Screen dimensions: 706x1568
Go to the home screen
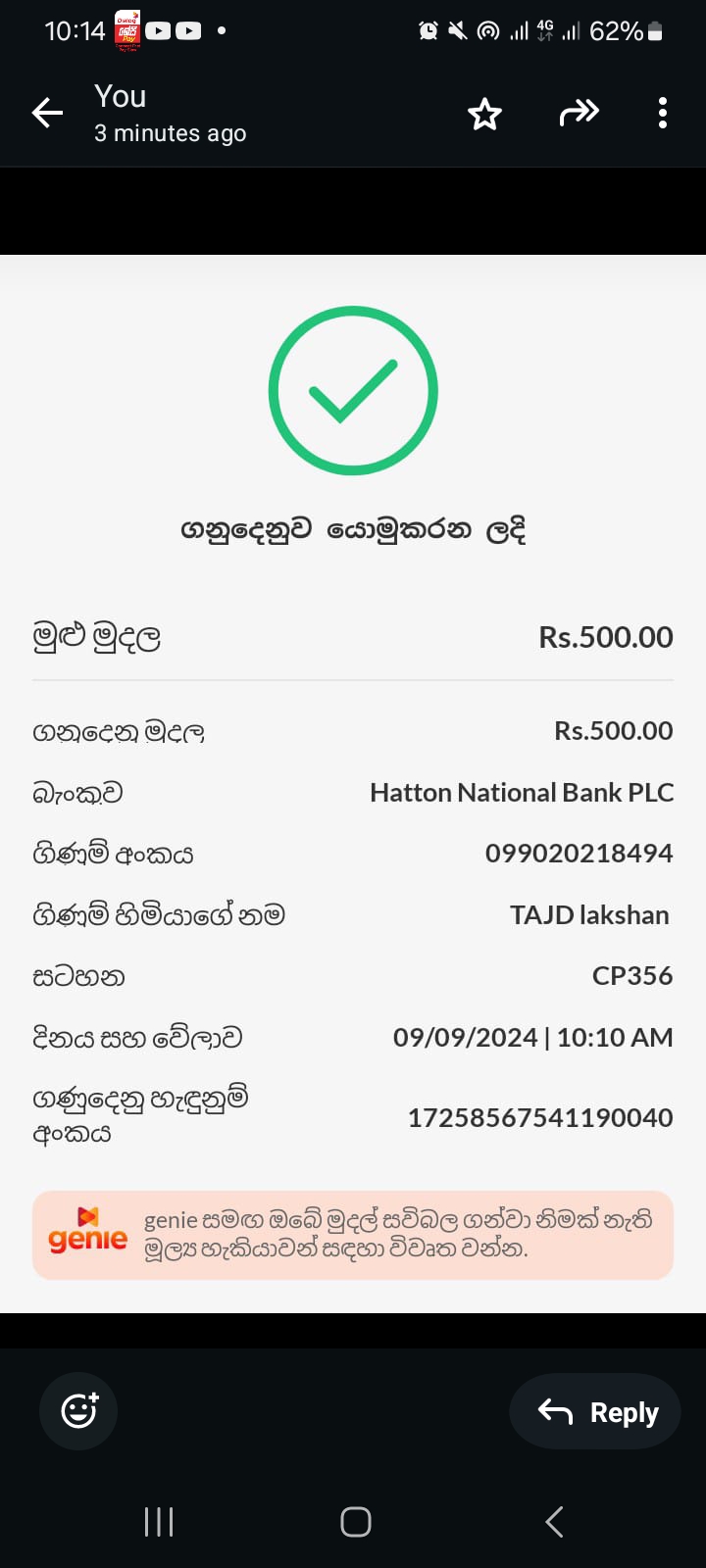click(x=355, y=1521)
